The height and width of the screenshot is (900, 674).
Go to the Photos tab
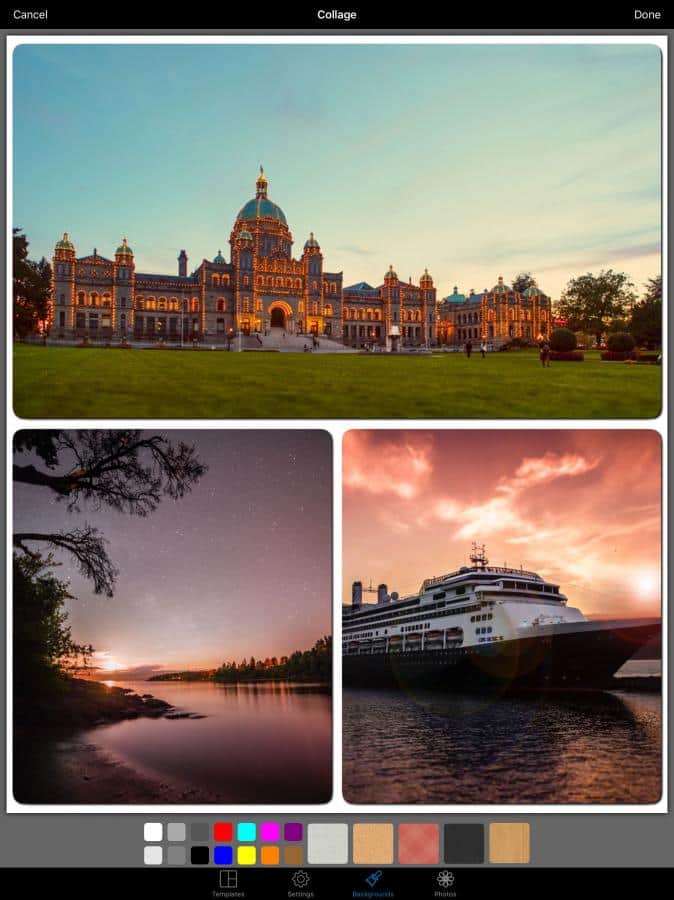(445, 882)
